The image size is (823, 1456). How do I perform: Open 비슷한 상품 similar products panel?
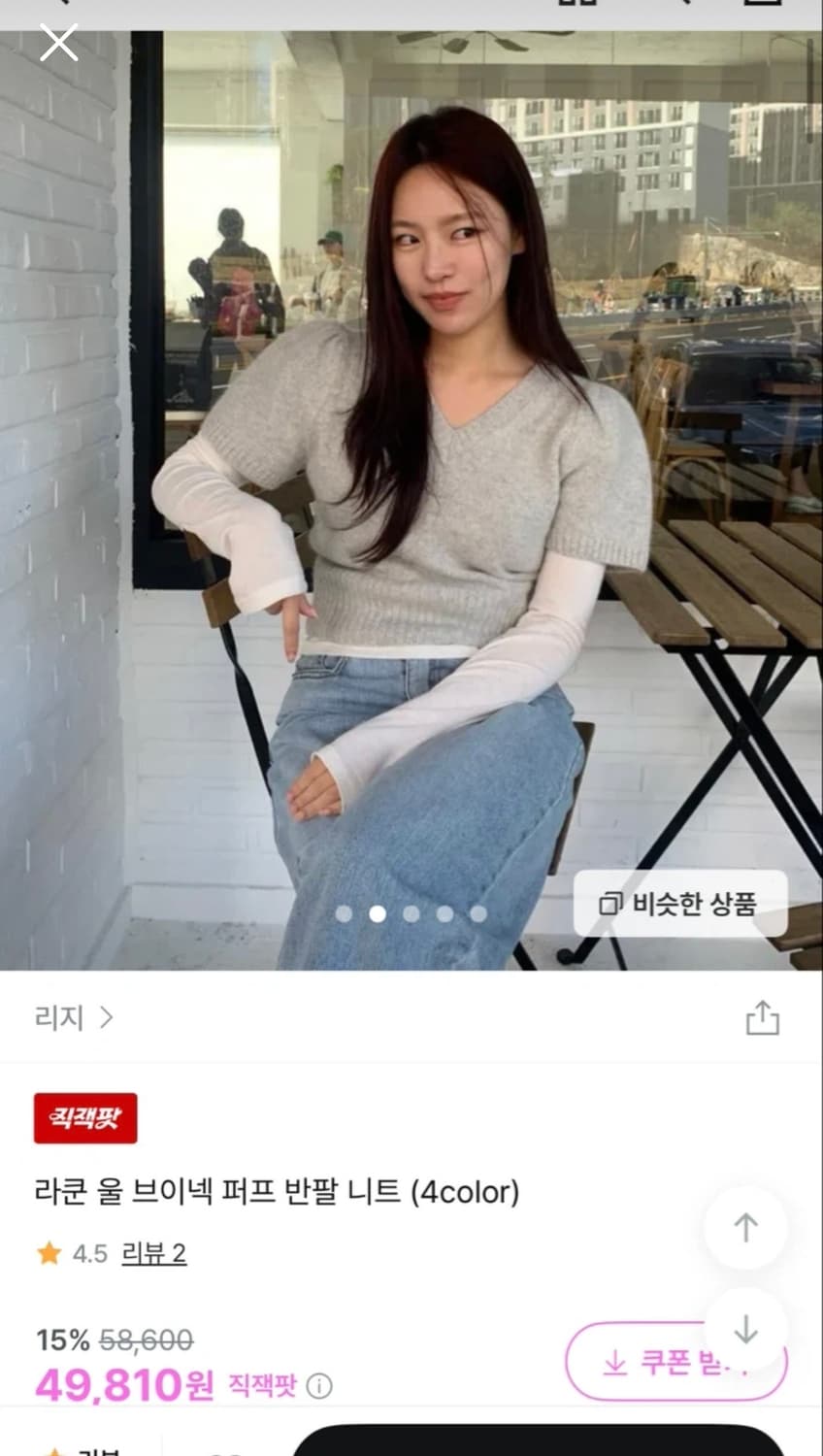[680, 904]
